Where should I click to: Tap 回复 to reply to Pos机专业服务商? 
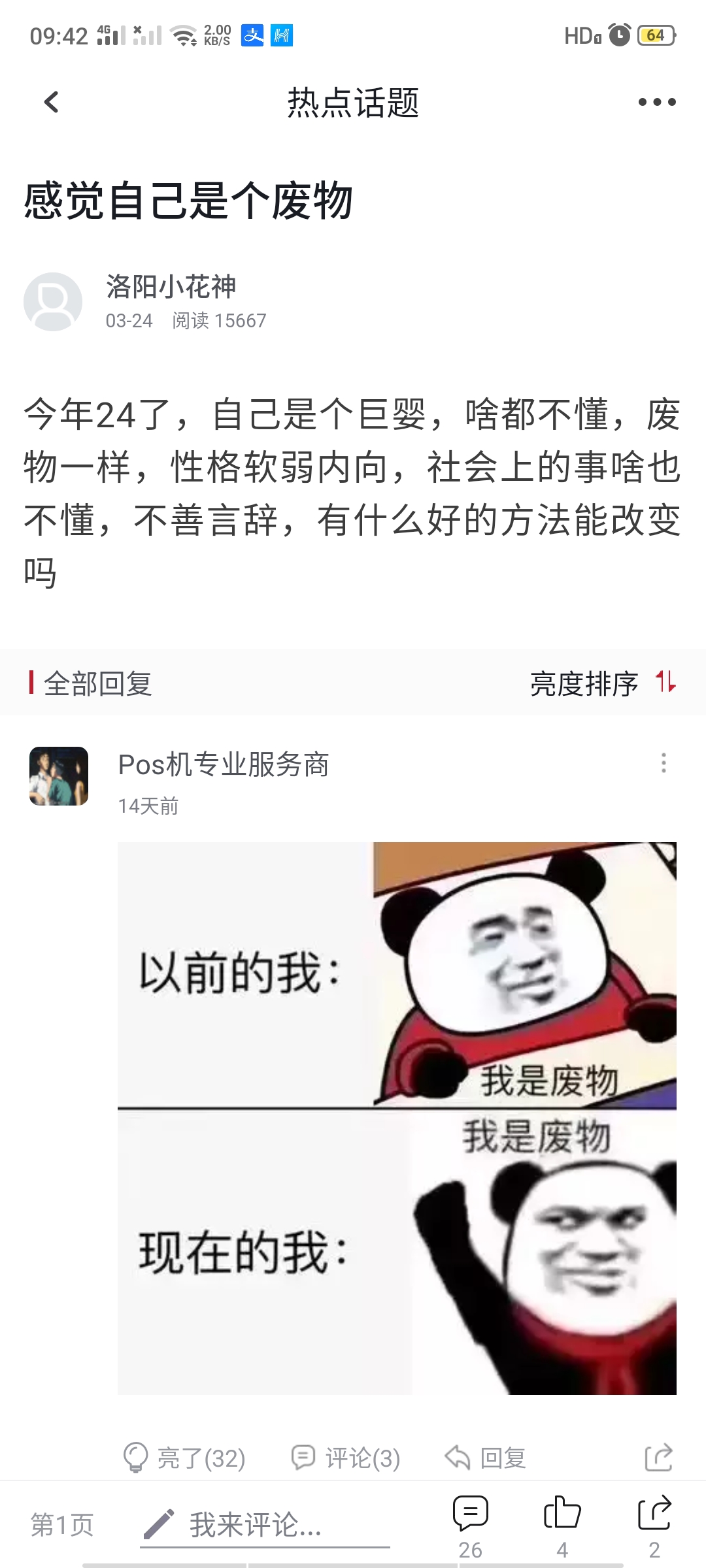(x=486, y=1458)
